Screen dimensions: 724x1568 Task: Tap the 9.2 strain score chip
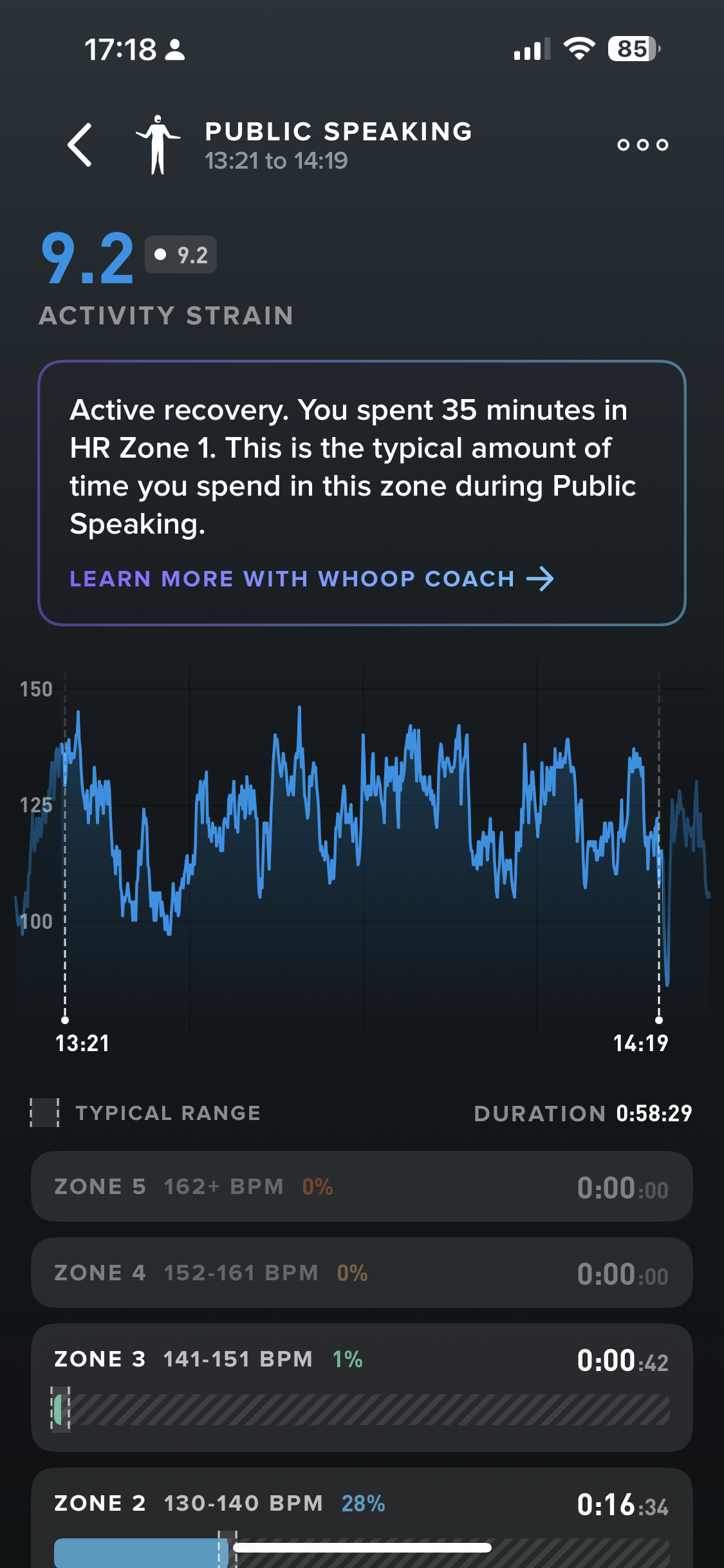pyautogui.click(x=181, y=255)
